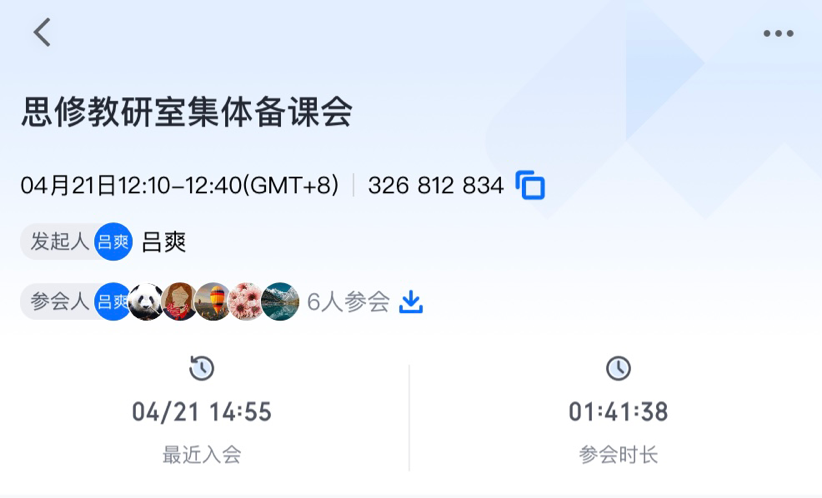The image size is (822, 498).
Task: Copy meeting ID 326 812 834
Action: click(x=530, y=185)
